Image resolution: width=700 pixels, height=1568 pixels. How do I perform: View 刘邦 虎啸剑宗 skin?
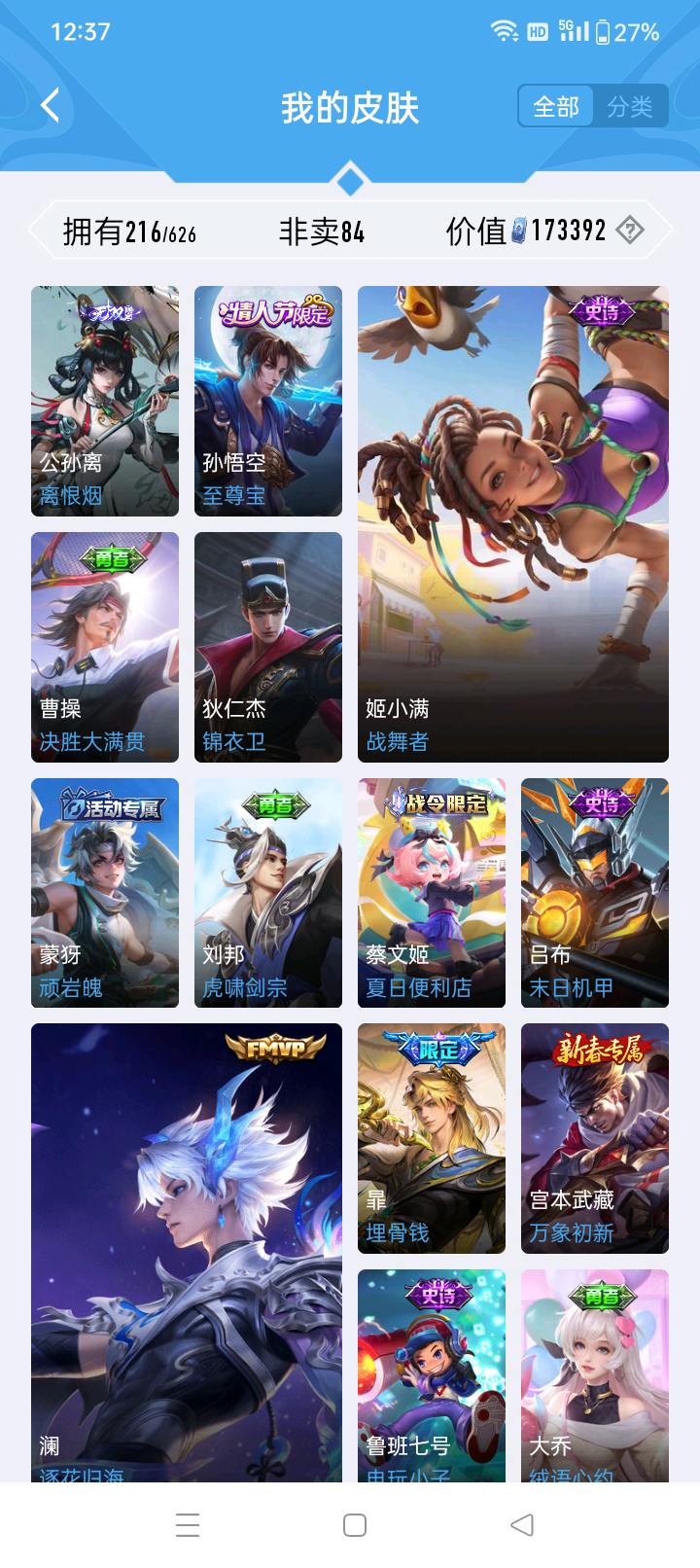coord(268,892)
